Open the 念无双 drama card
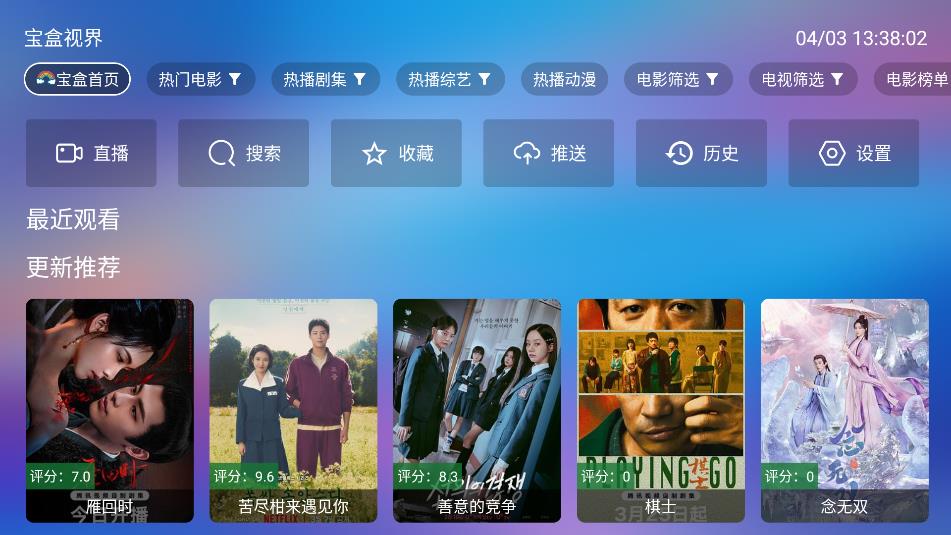The image size is (951, 535). (x=845, y=410)
